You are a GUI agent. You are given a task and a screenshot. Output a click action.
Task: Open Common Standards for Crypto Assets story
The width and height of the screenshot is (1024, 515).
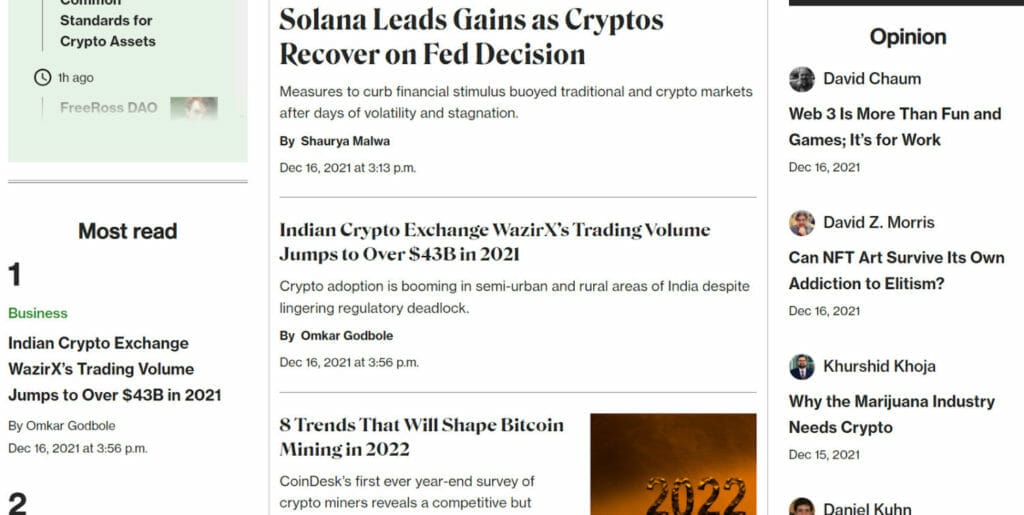[107, 30]
